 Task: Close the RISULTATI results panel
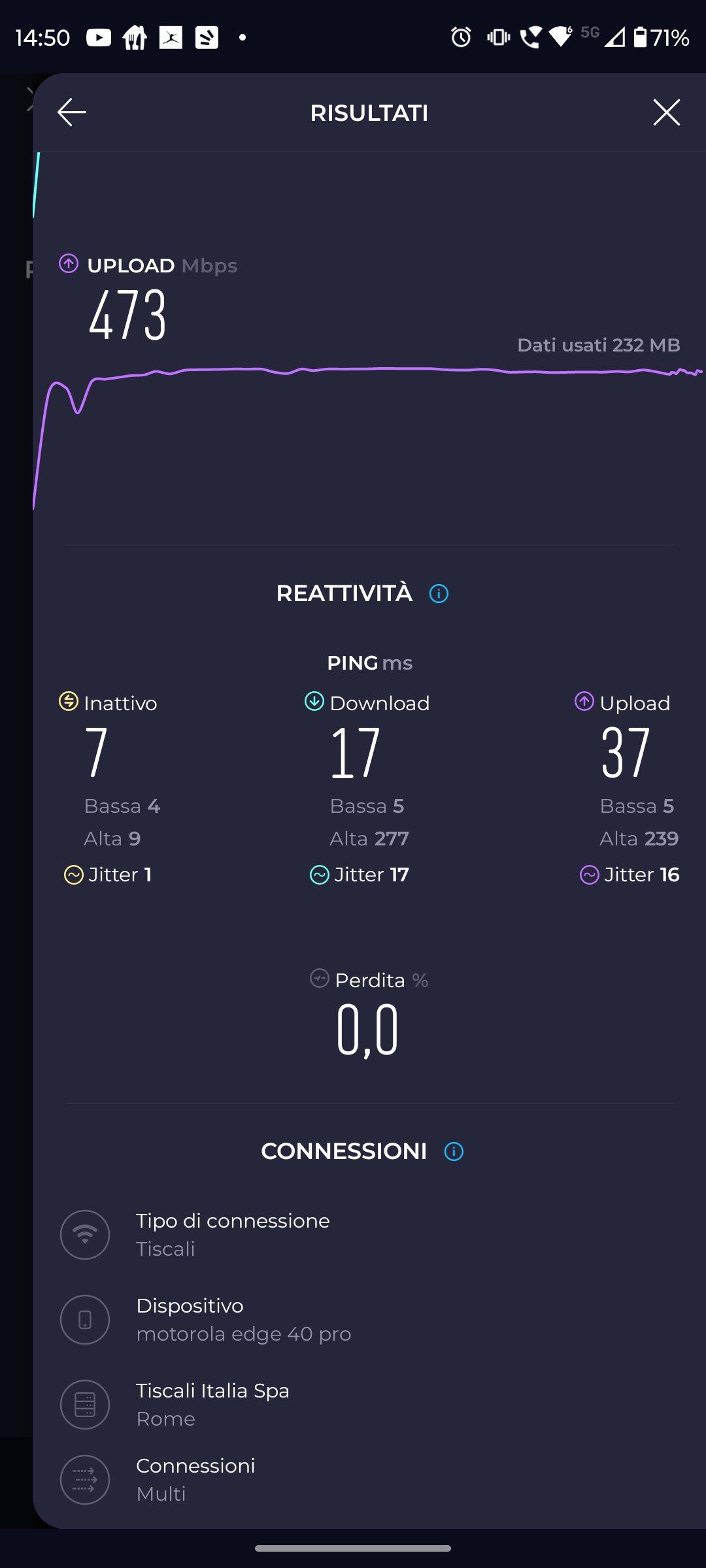667,112
